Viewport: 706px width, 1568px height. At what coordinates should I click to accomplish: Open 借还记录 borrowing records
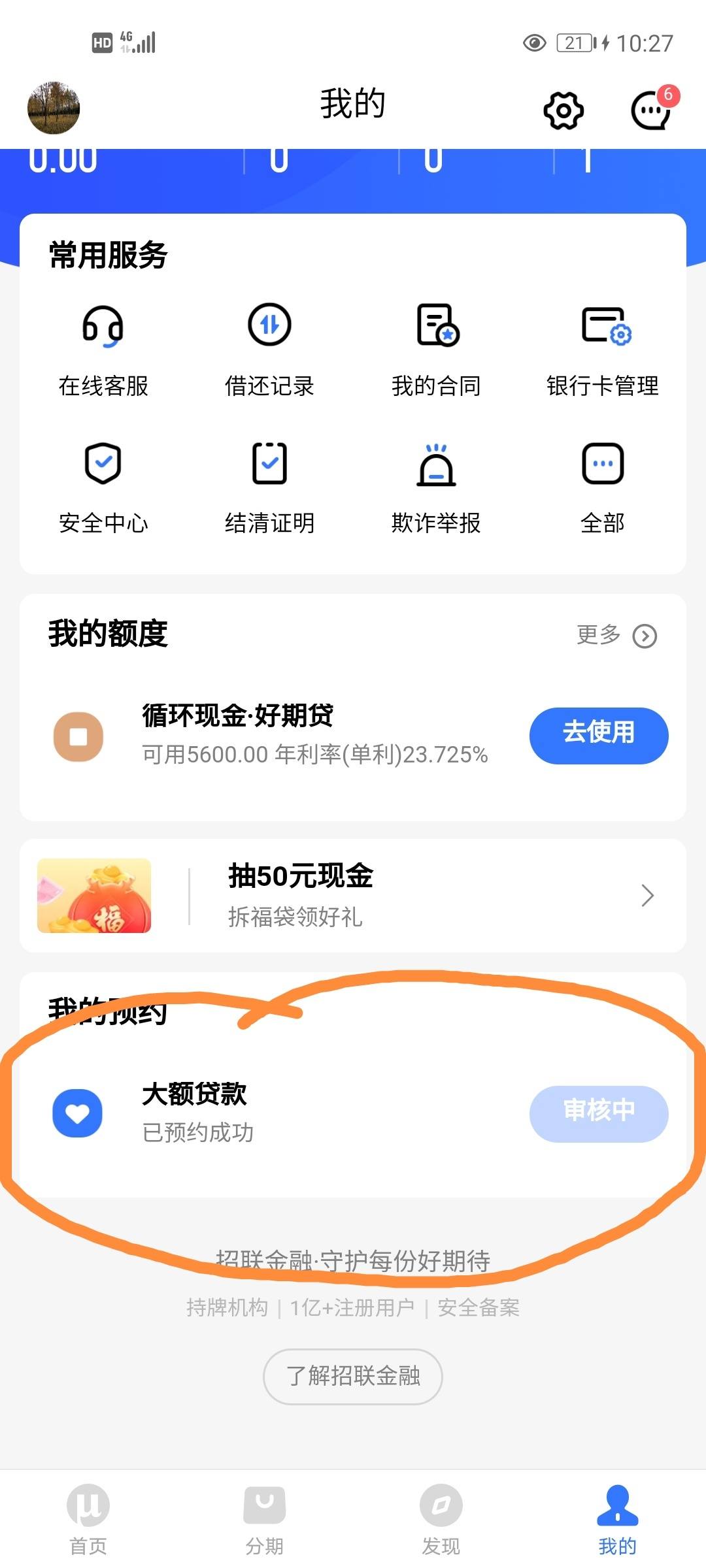(268, 346)
